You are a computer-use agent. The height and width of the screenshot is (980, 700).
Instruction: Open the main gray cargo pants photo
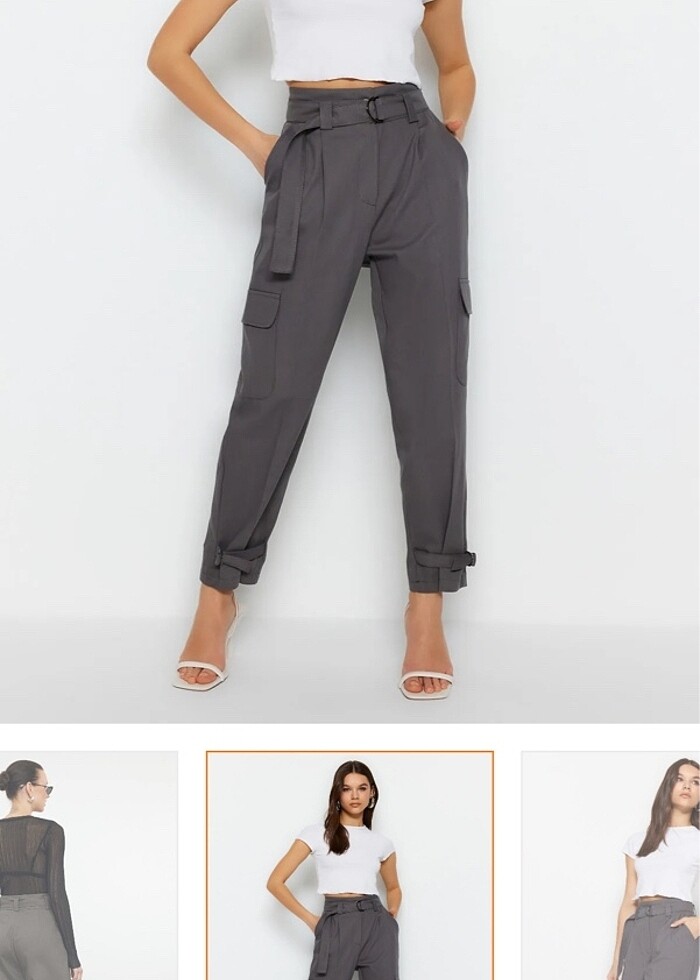(350, 360)
